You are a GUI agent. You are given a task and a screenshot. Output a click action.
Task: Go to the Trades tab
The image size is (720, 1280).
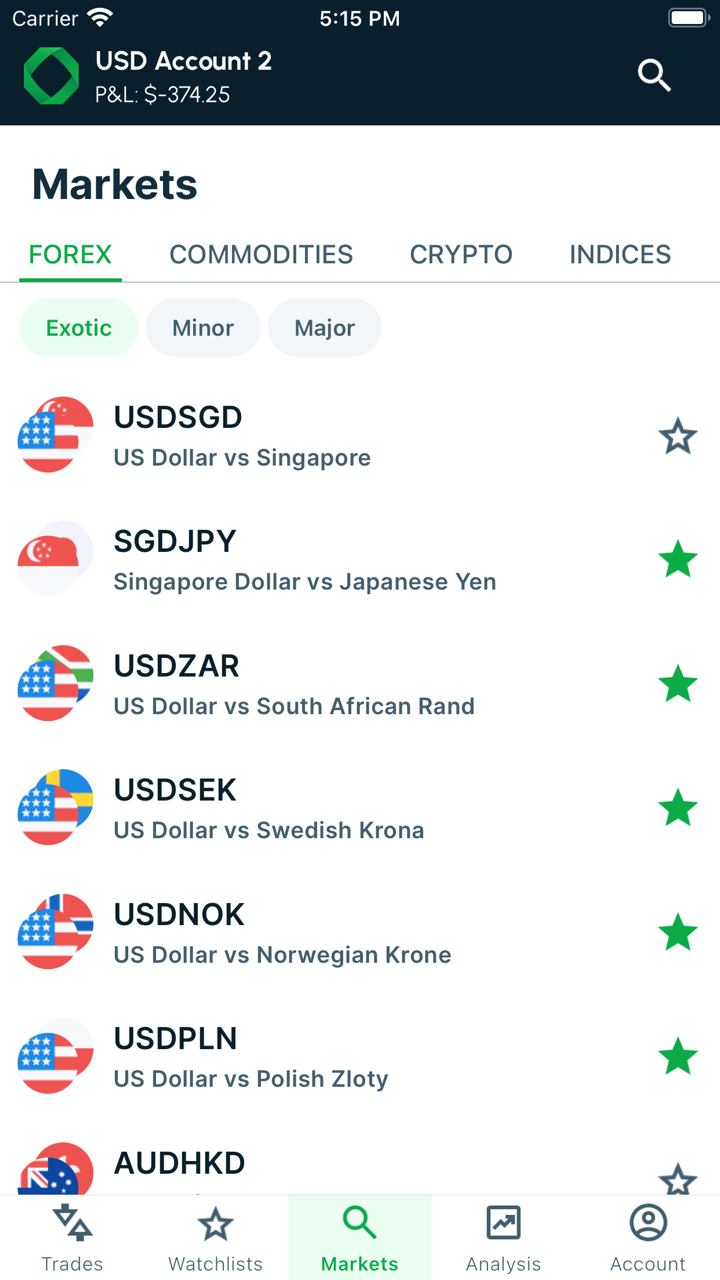72,1238
